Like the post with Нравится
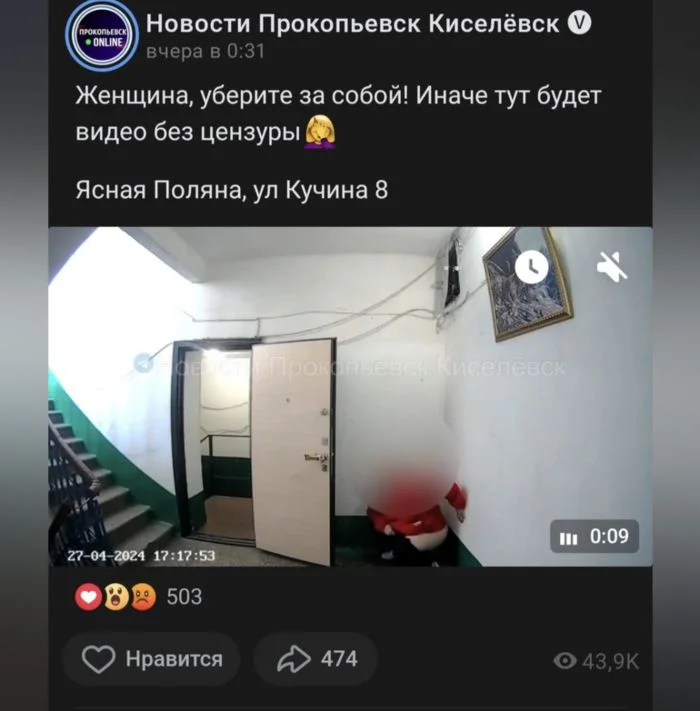700x711 pixels. coord(152,659)
